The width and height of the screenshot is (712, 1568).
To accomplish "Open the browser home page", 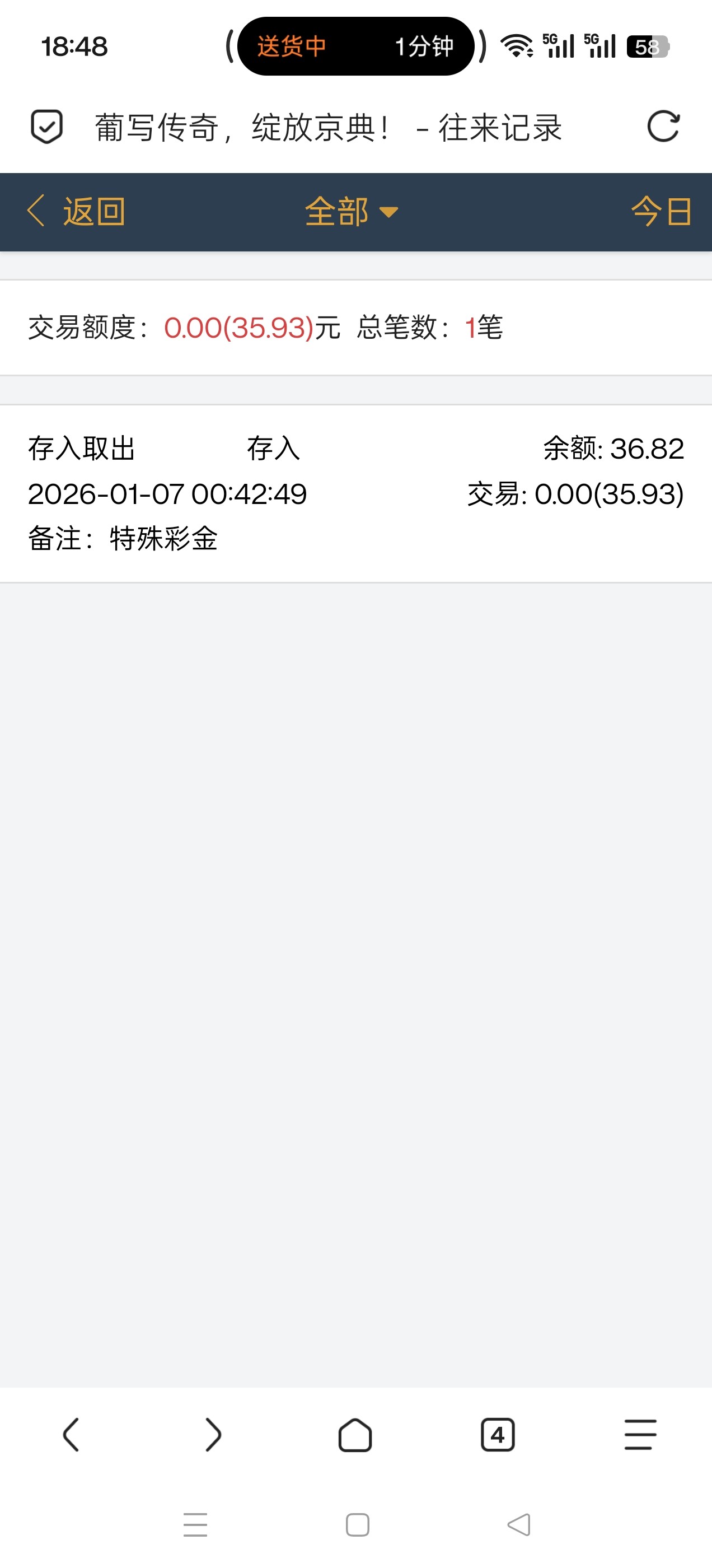I will point(355,1435).
